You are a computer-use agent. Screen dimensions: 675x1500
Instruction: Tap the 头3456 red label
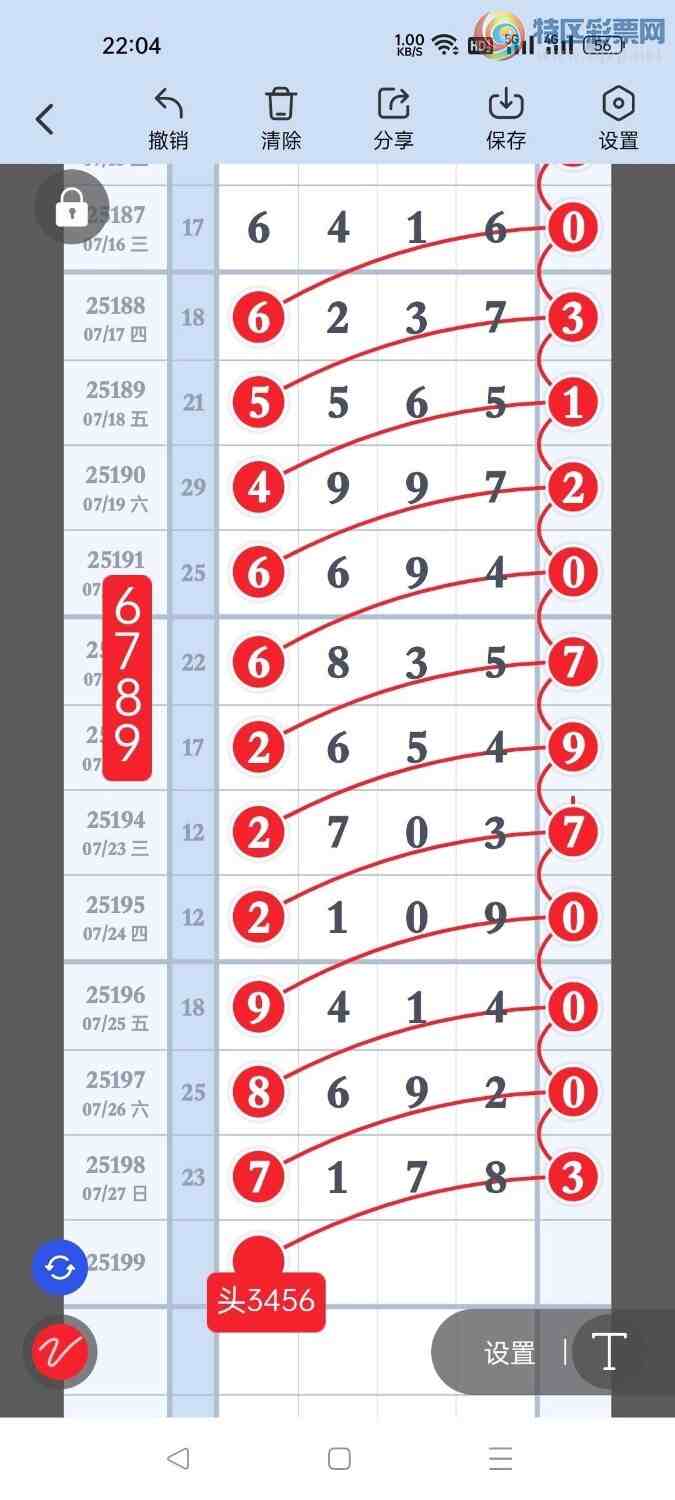[266, 1301]
